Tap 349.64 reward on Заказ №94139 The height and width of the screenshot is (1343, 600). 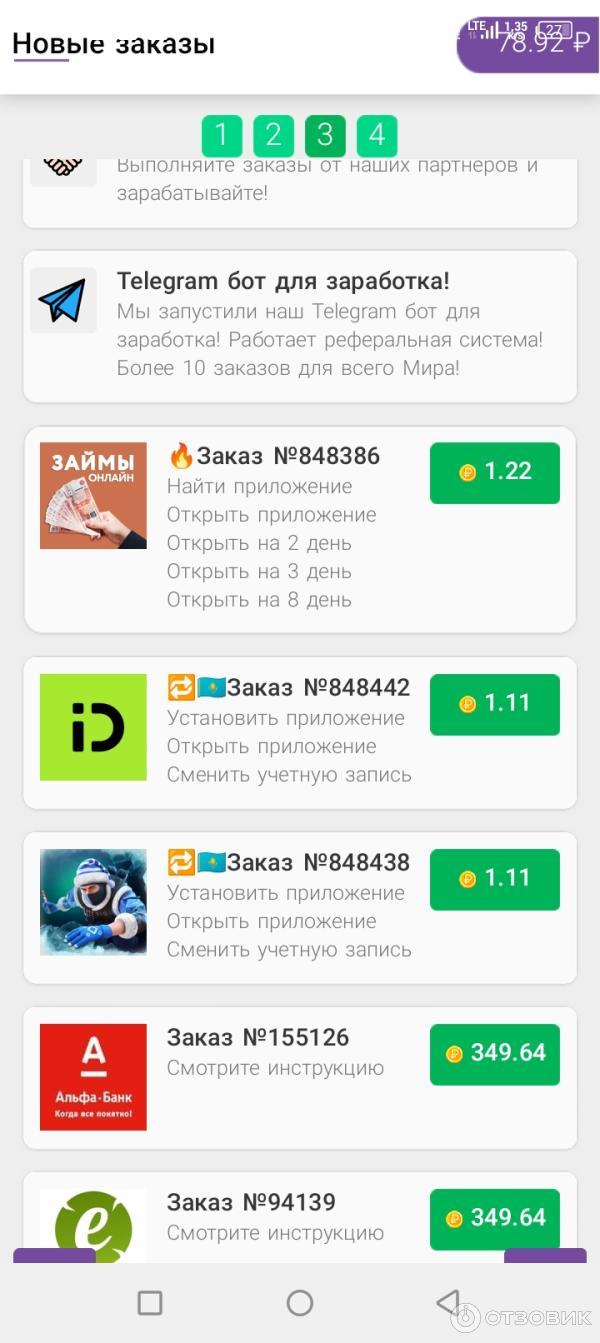pos(495,1218)
